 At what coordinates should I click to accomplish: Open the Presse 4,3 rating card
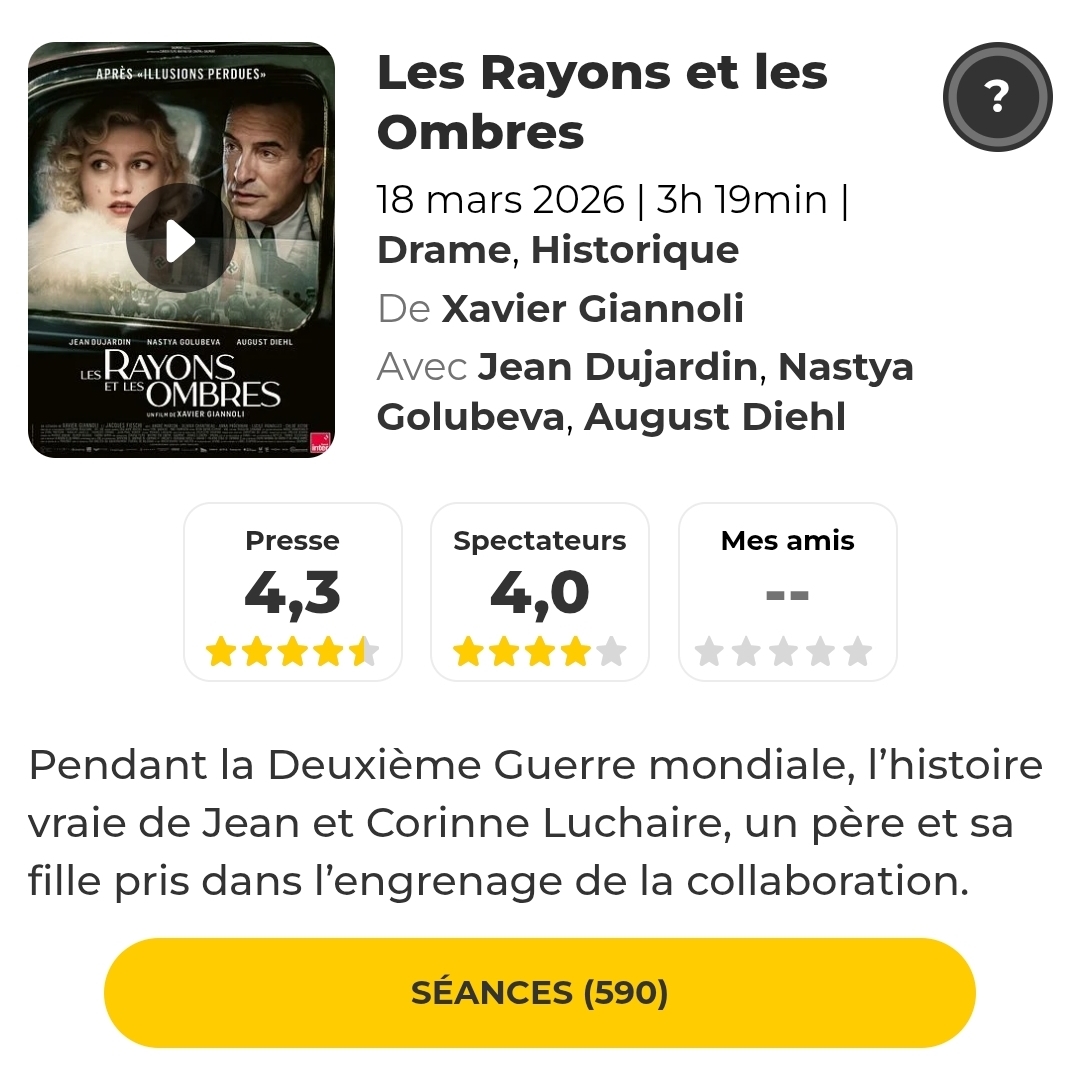click(x=293, y=592)
